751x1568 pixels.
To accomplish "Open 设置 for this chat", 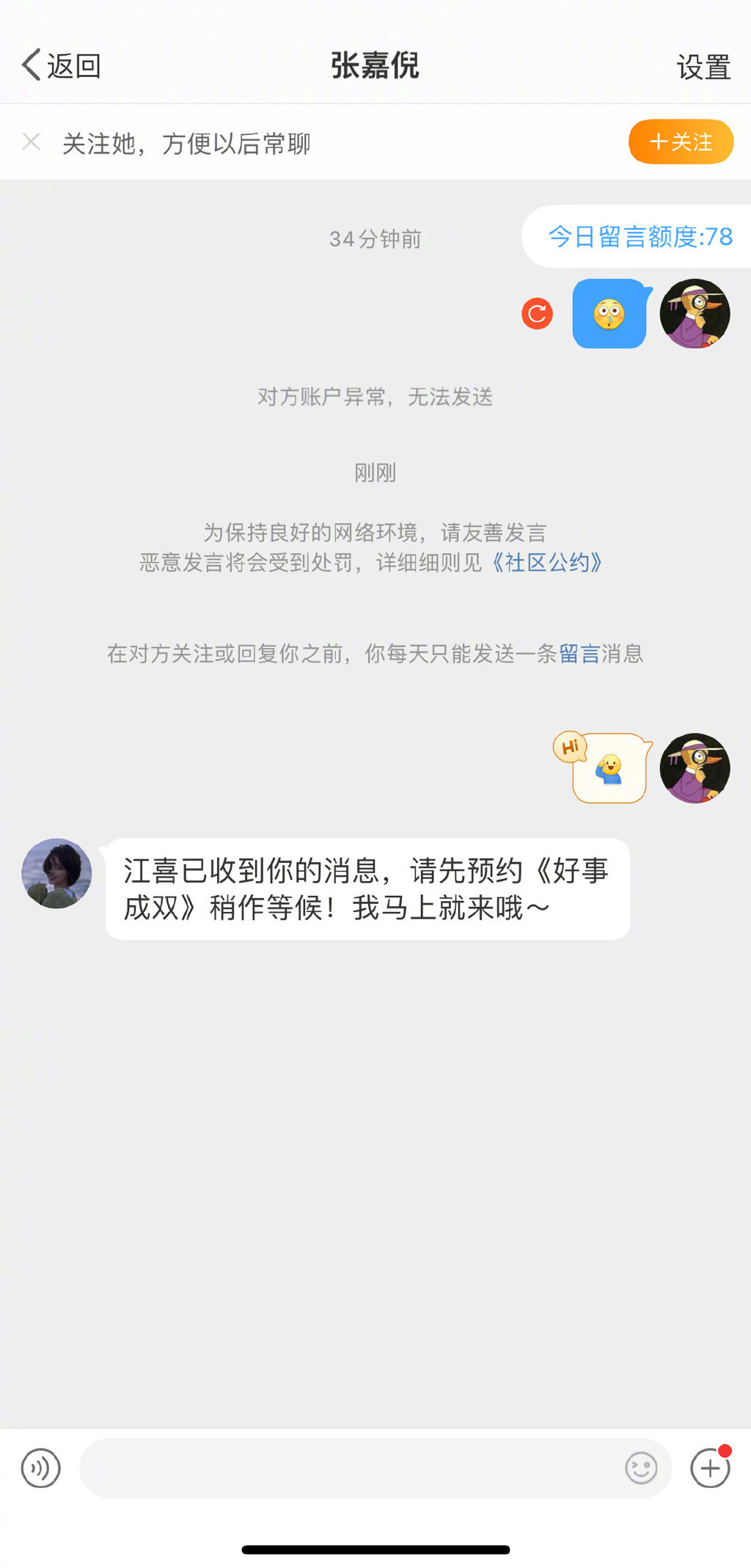I will point(703,67).
